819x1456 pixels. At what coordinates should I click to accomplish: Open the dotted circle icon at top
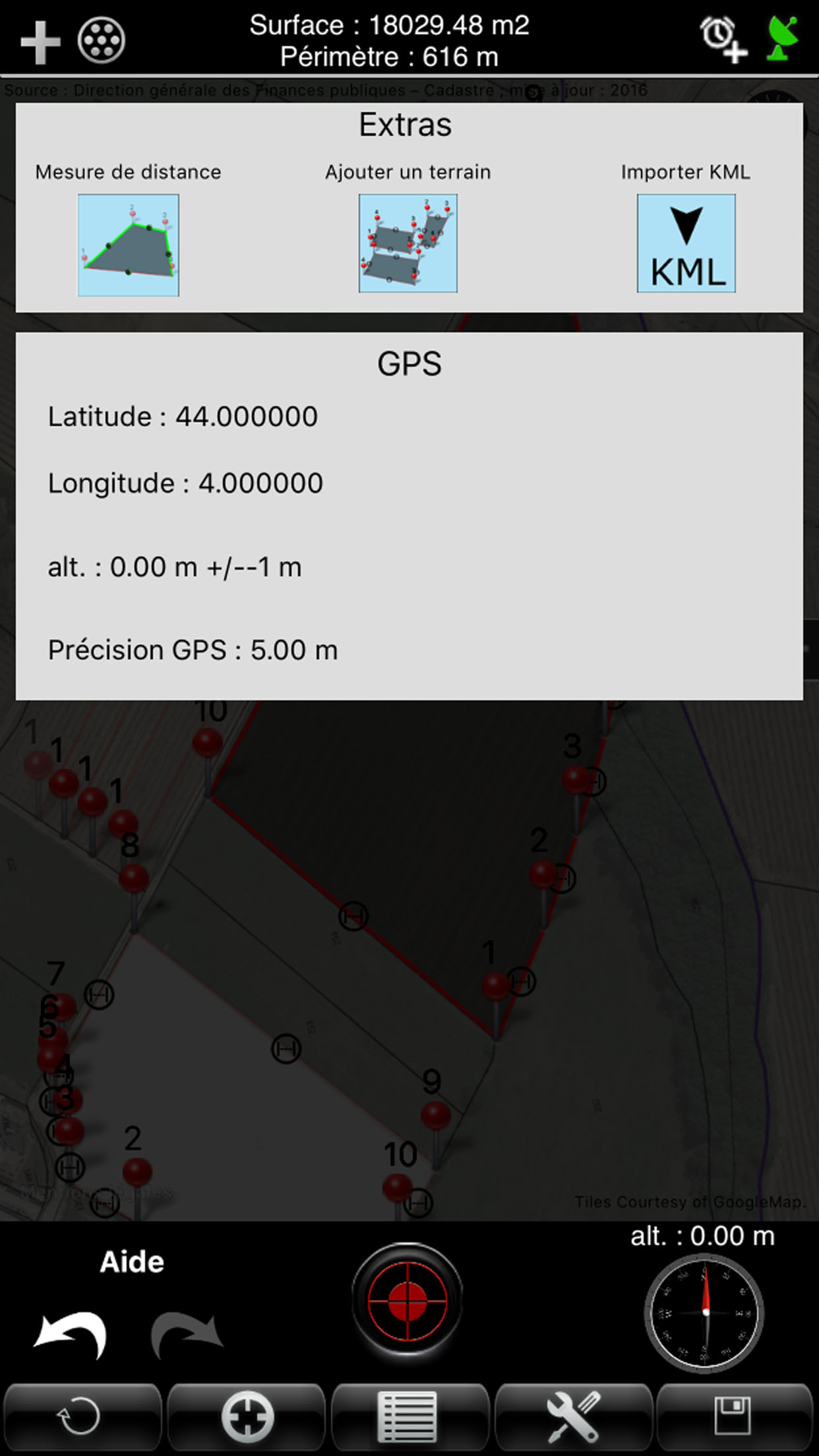click(x=101, y=41)
